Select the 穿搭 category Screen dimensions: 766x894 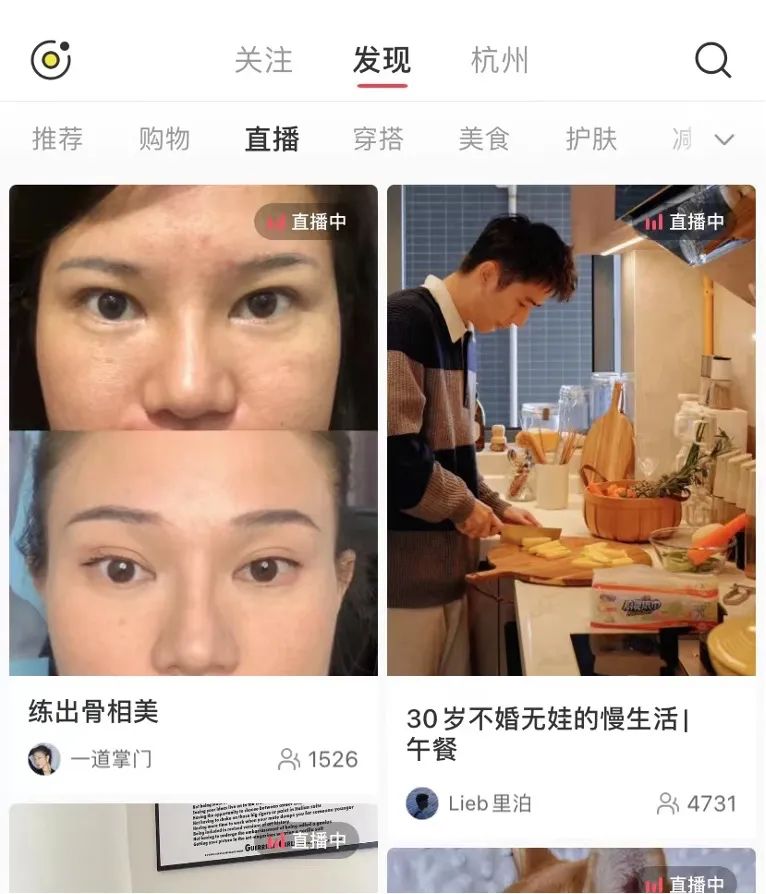click(378, 139)
